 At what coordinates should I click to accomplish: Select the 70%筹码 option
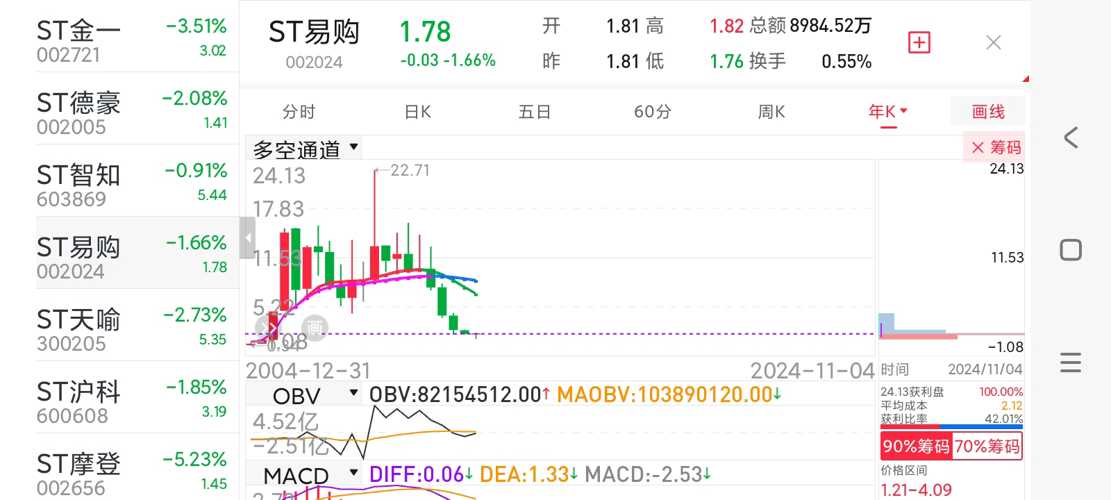click(x=988, y=446)
